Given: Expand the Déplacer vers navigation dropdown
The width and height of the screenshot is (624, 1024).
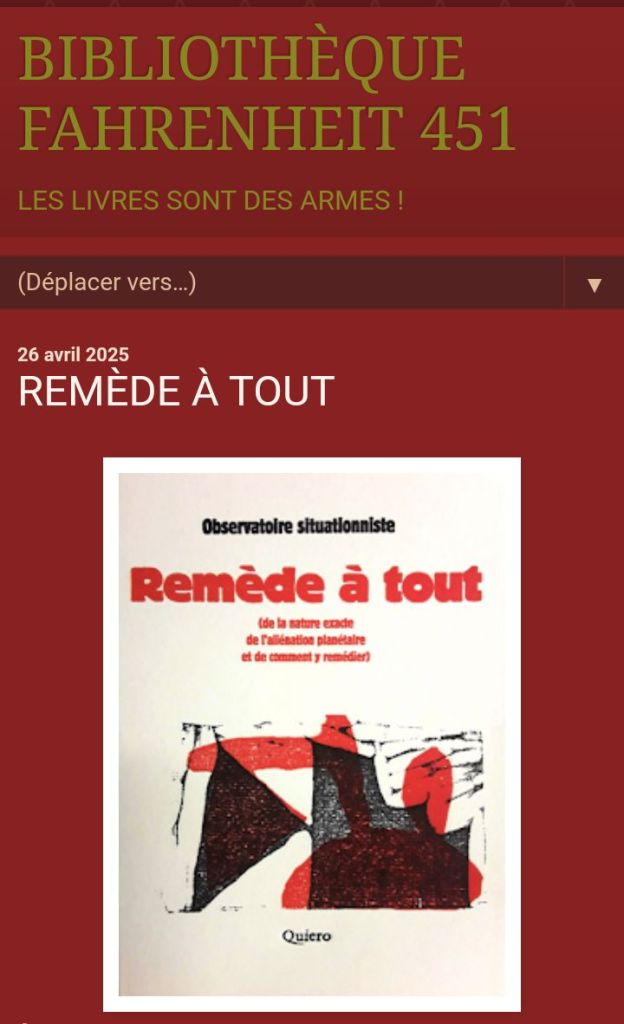Looking at the screenshot, I should 594,284.
